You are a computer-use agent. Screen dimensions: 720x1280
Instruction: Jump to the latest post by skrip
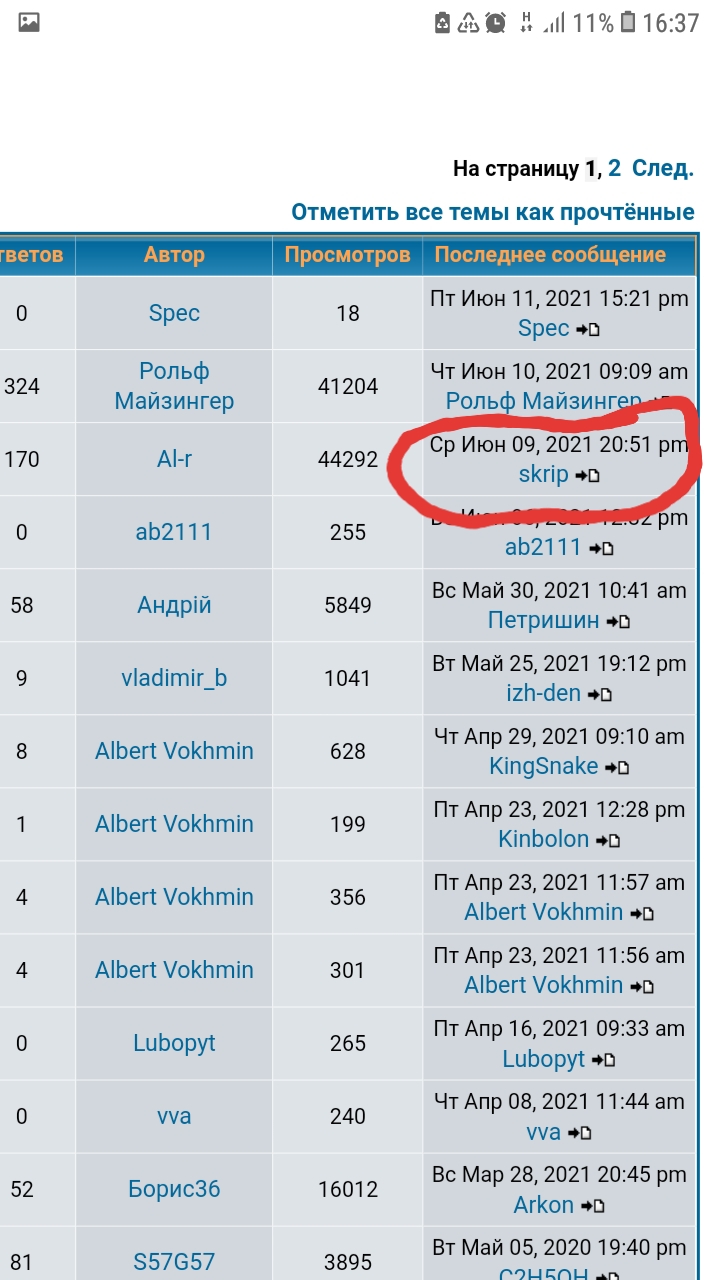(588, 476)
